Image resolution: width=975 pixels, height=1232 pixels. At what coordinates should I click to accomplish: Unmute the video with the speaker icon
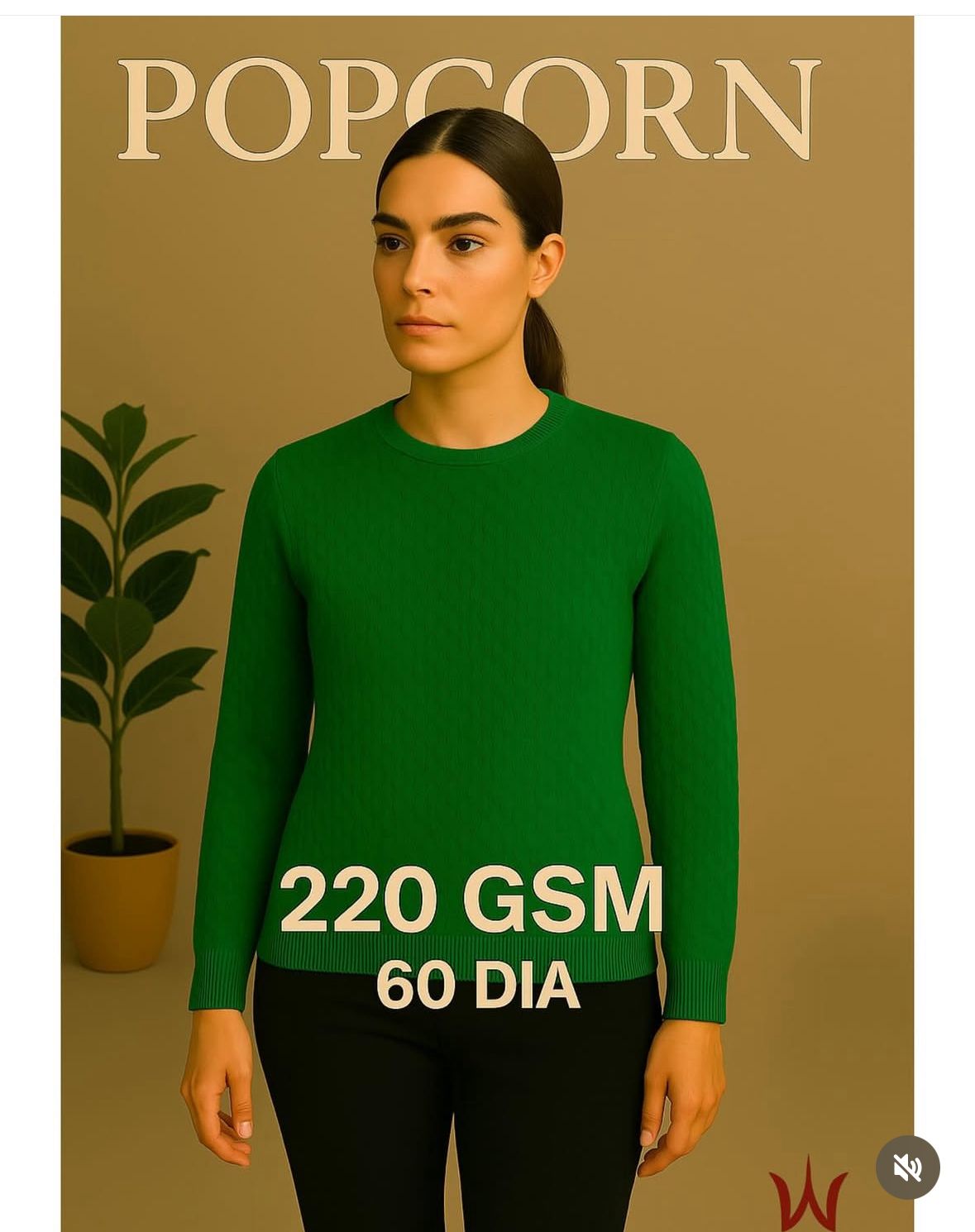pyautogui.click(x=907, y=1167)
